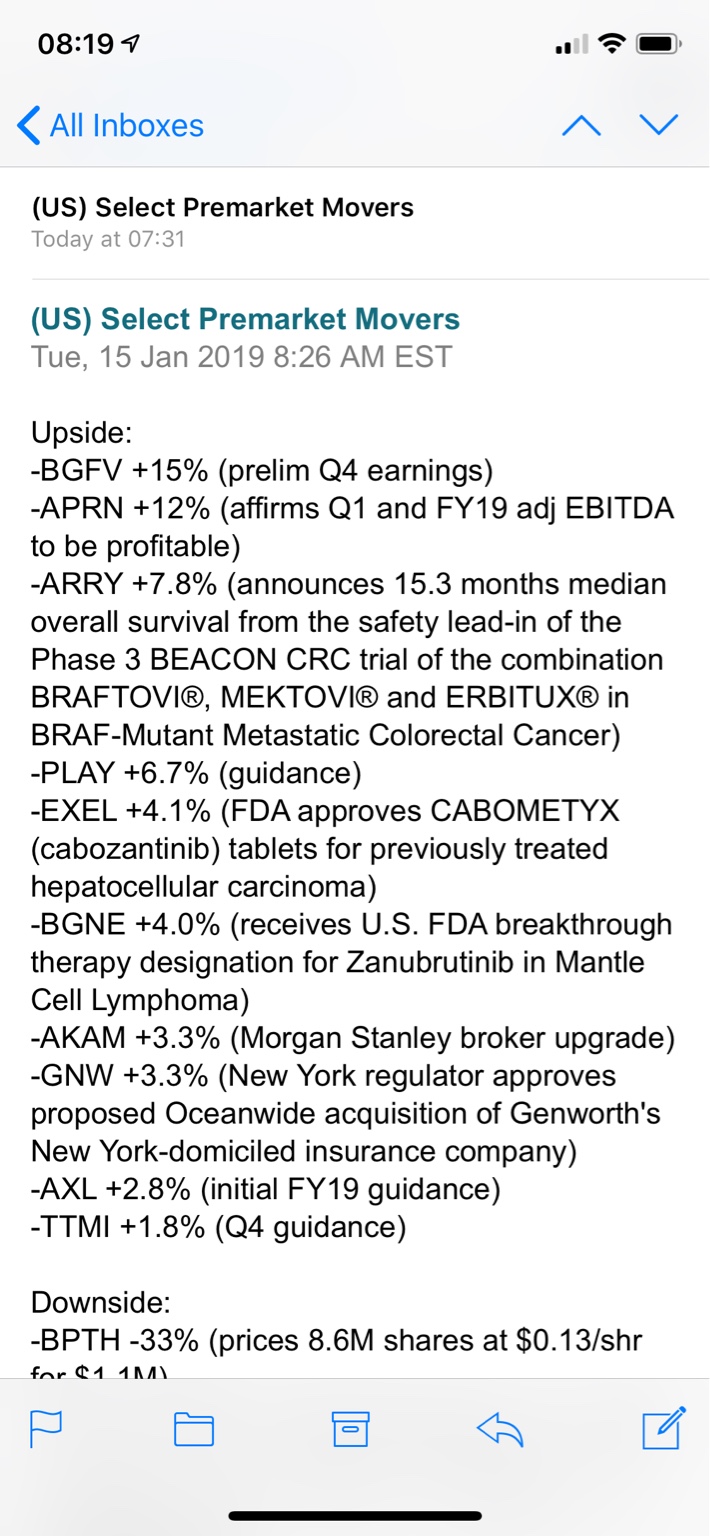710x1536 pixels.
Task: Go back to All Inboxes
Action: pyautogui.click(x=111, y=125)
